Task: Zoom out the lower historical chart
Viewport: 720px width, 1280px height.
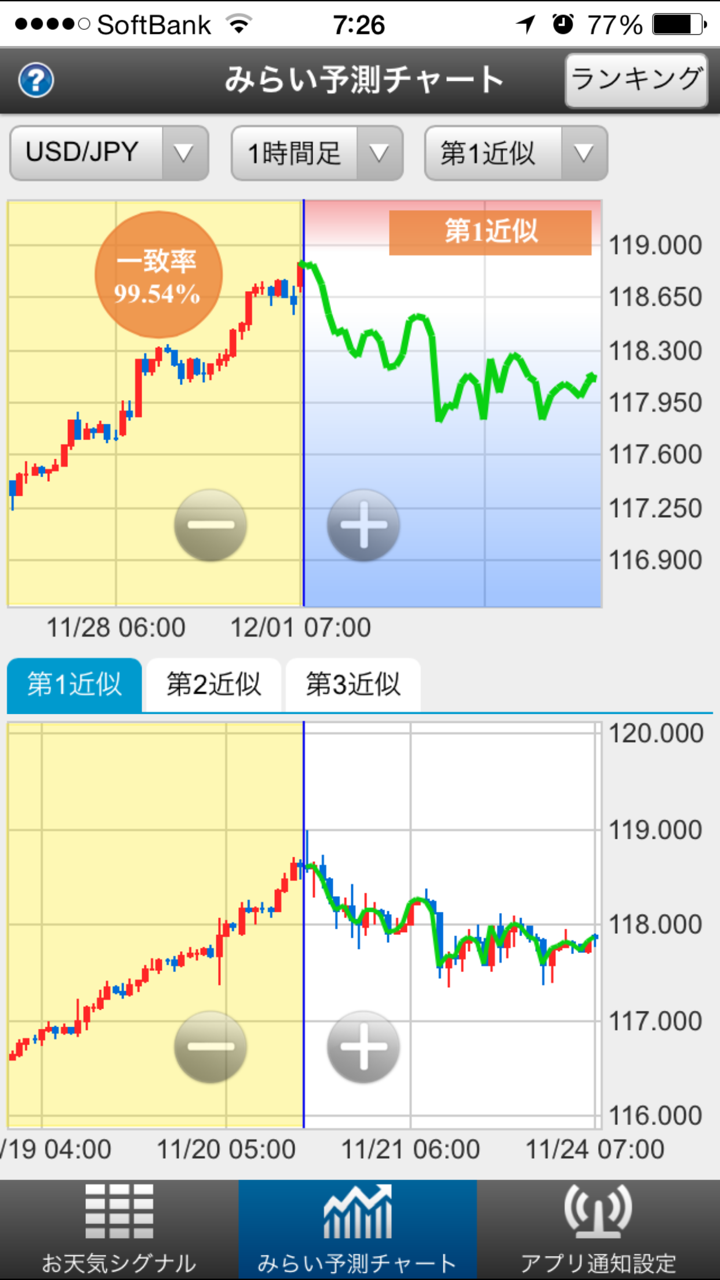Action: tap(210, 1047)
